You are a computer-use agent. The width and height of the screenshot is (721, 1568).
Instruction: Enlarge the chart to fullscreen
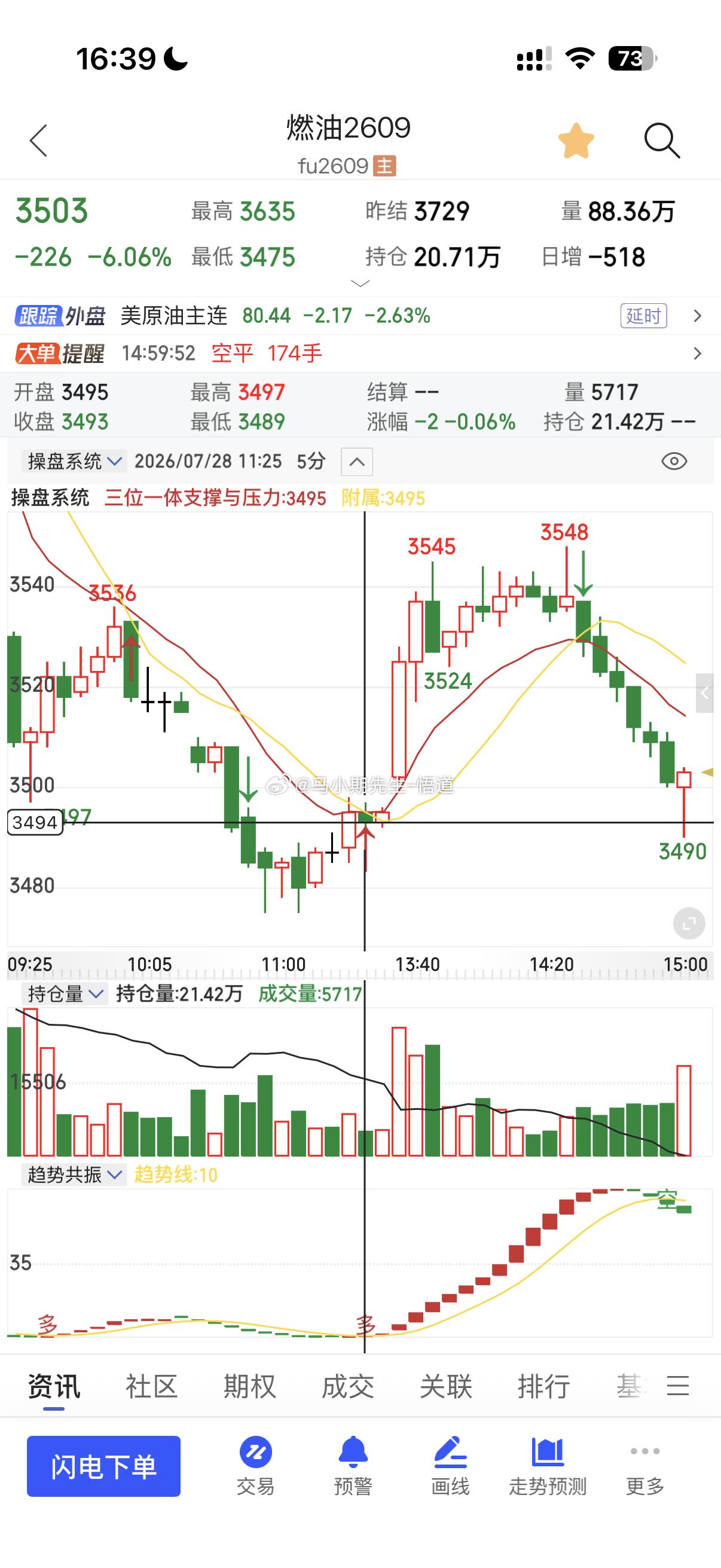(x=689, y=923)
